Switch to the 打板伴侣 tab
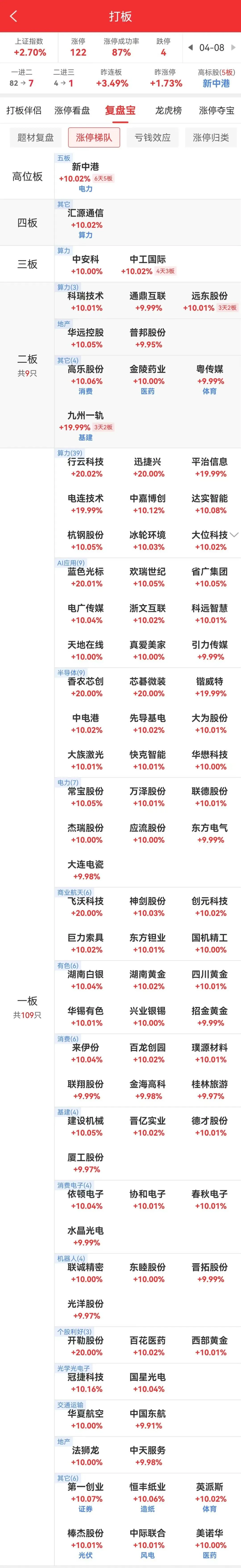Screen dimensions: 241x1568 24,110
